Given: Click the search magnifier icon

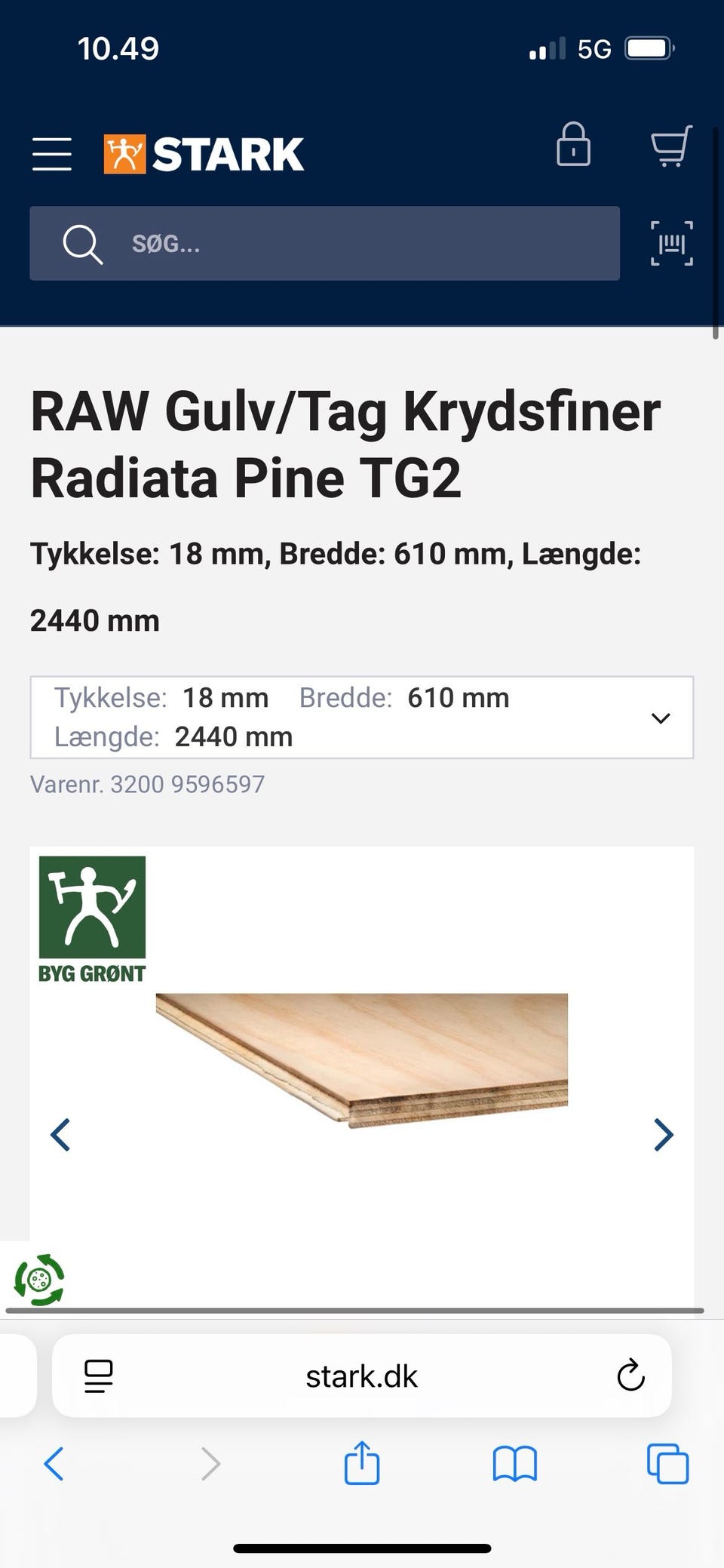Looking at the screenshot, I should pyautogui.click(x=83, y=244).
